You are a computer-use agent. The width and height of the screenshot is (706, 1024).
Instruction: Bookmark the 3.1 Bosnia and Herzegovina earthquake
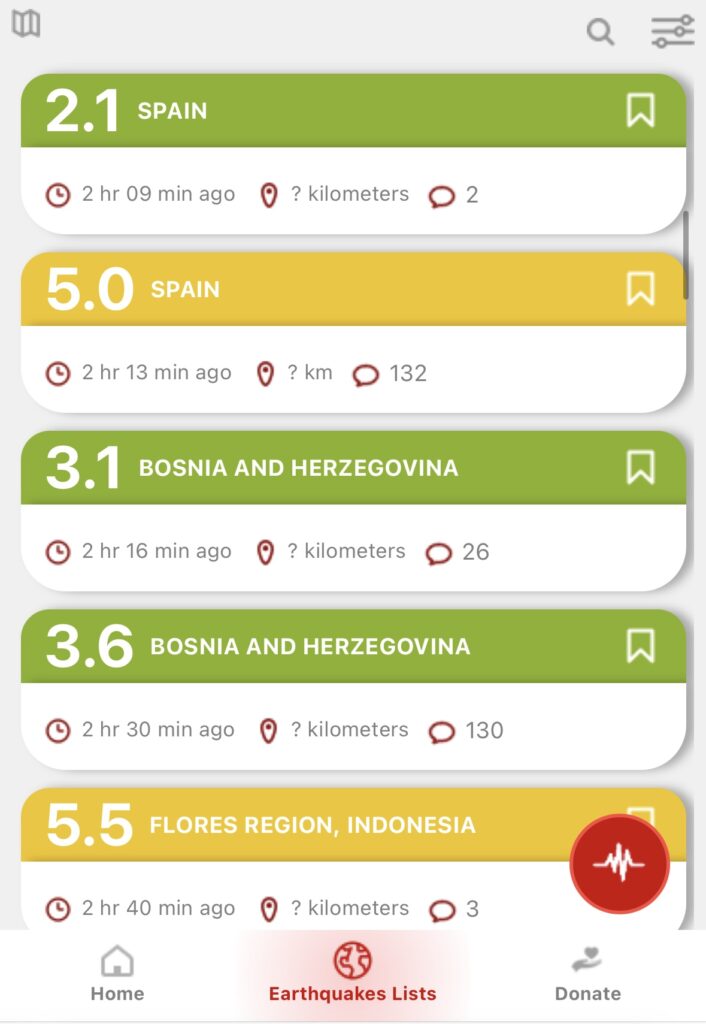pos(641,467)
